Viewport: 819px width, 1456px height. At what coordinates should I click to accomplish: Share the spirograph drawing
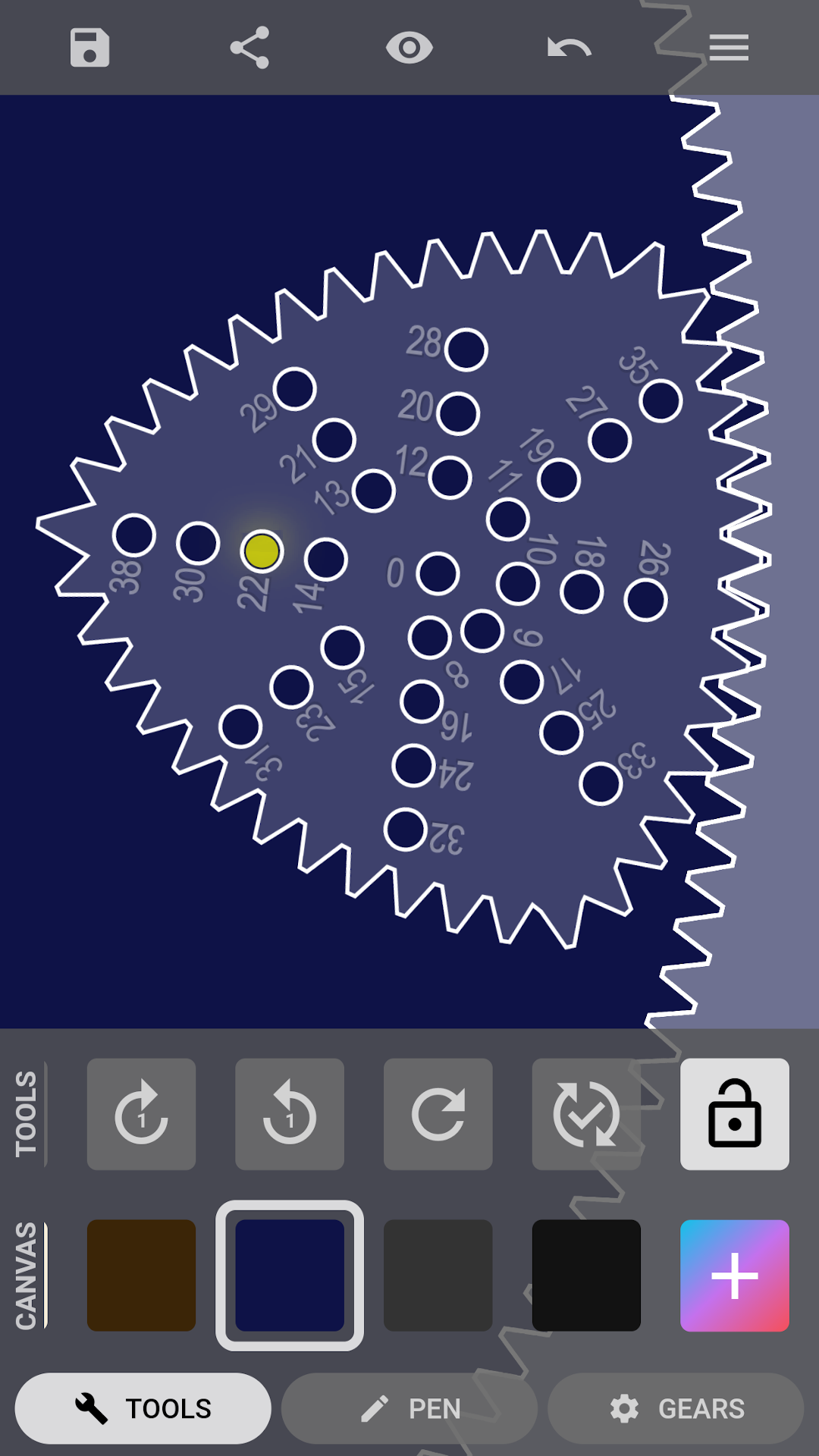point(249,48)
